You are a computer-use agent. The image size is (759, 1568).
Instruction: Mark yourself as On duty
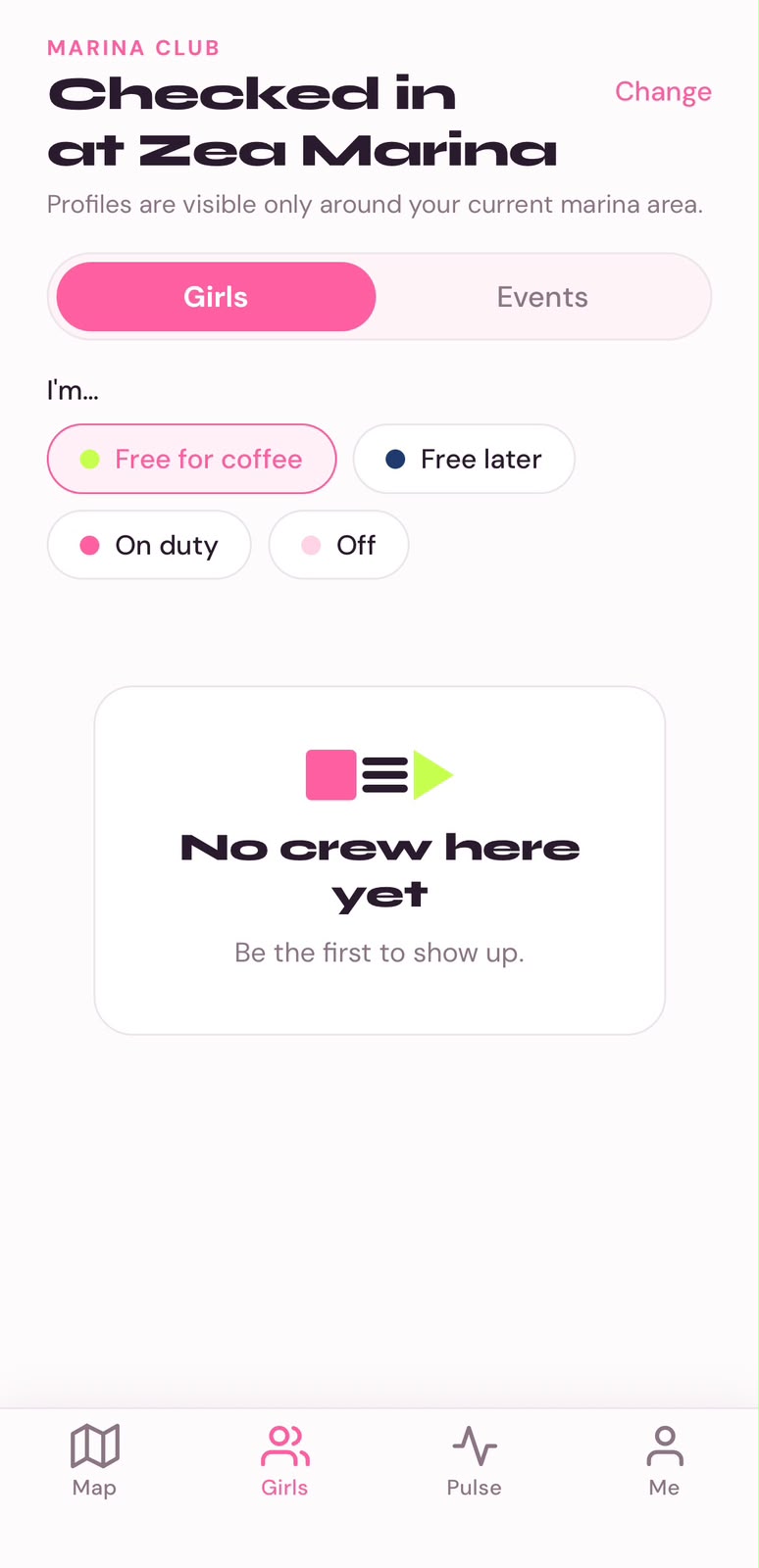click(x=149, y=545)
